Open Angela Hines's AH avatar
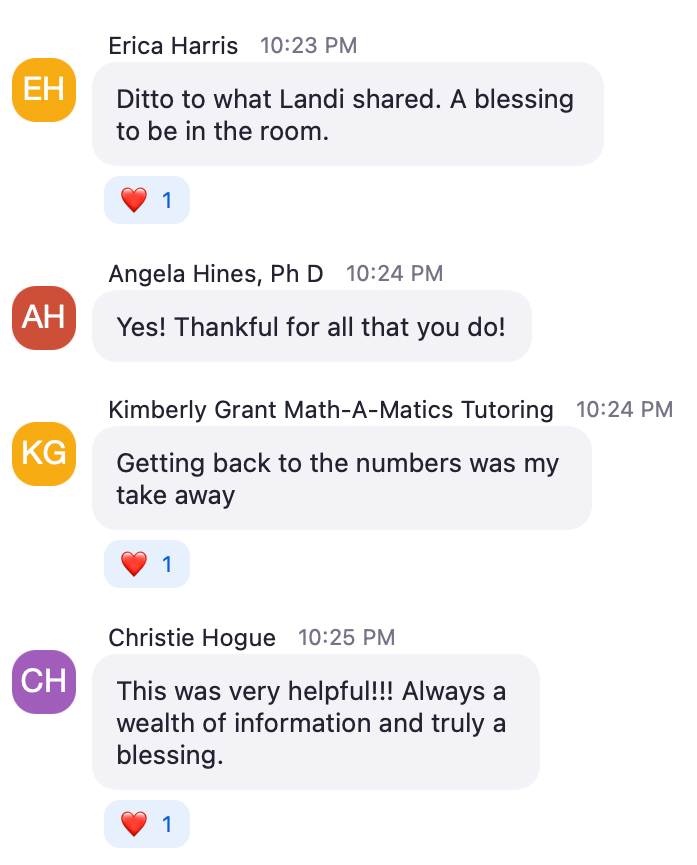 pos(43,317)
